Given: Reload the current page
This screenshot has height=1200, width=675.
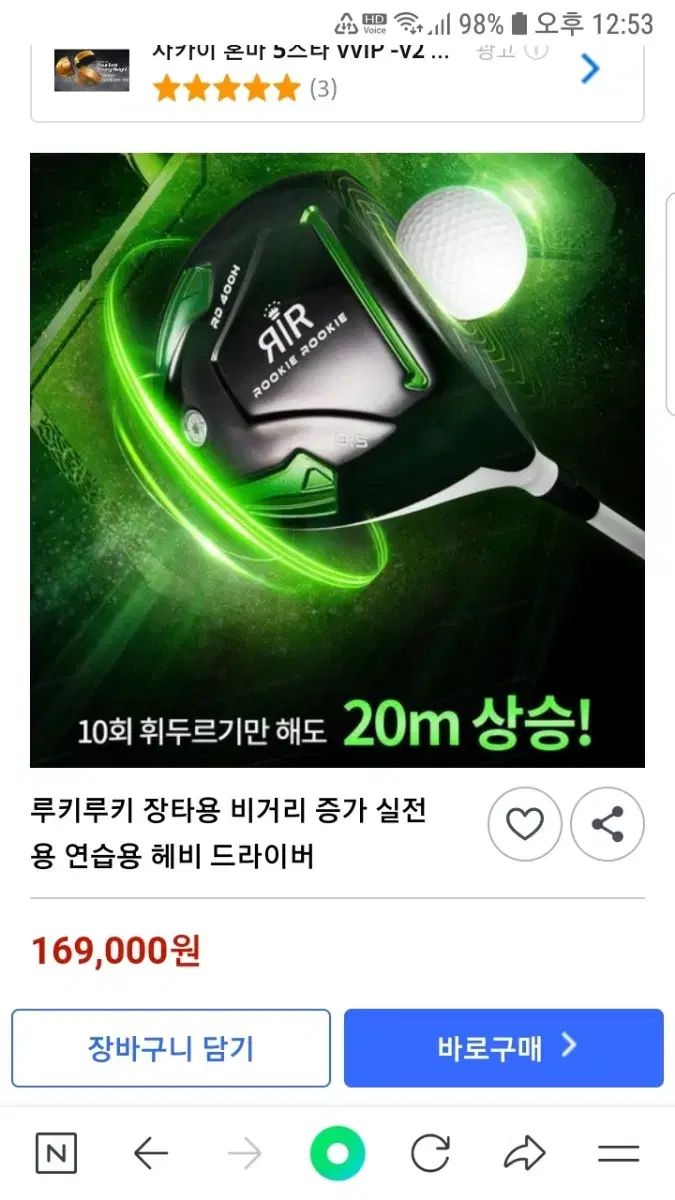Looking at the screenshot, I should tap(430, 1154).
